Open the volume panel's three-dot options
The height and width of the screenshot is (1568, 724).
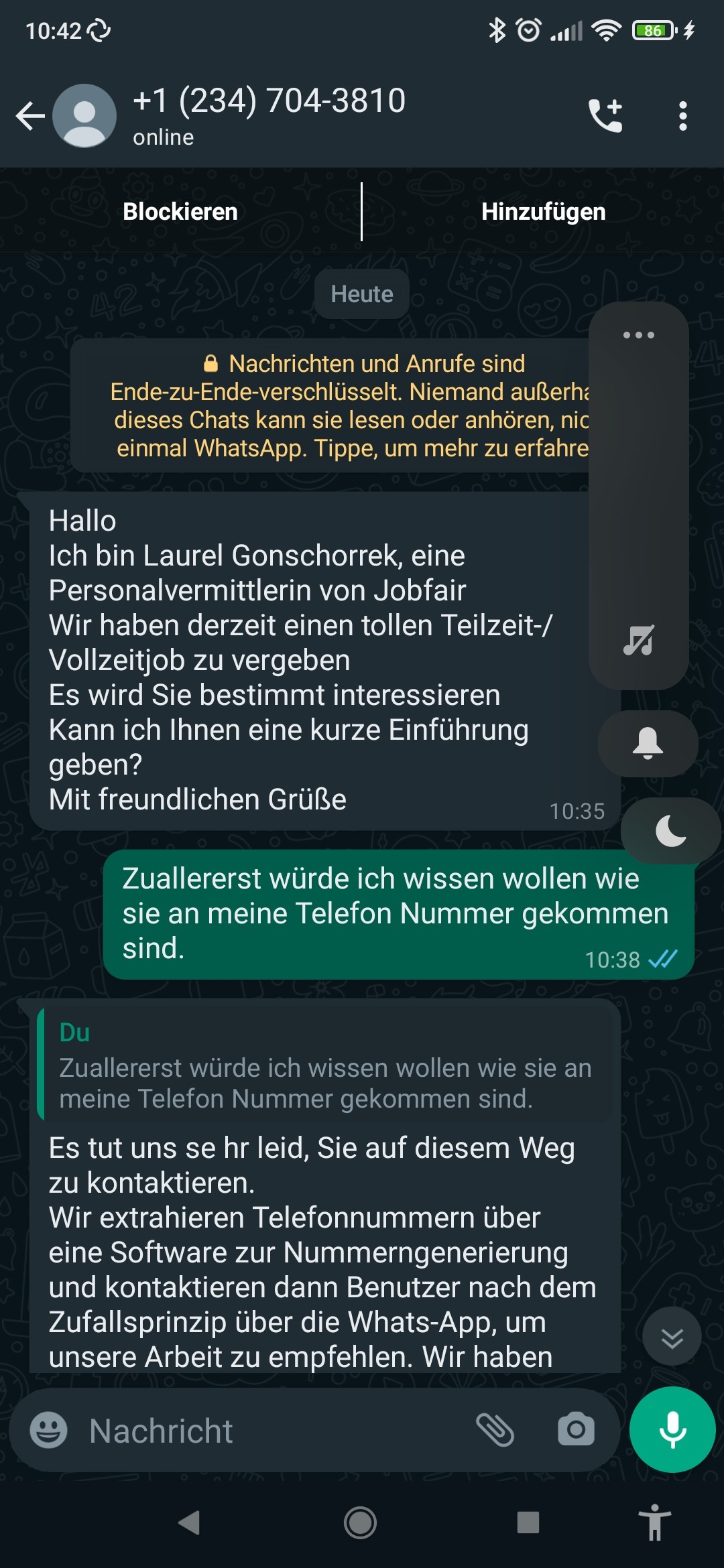(x=638, y=335)
